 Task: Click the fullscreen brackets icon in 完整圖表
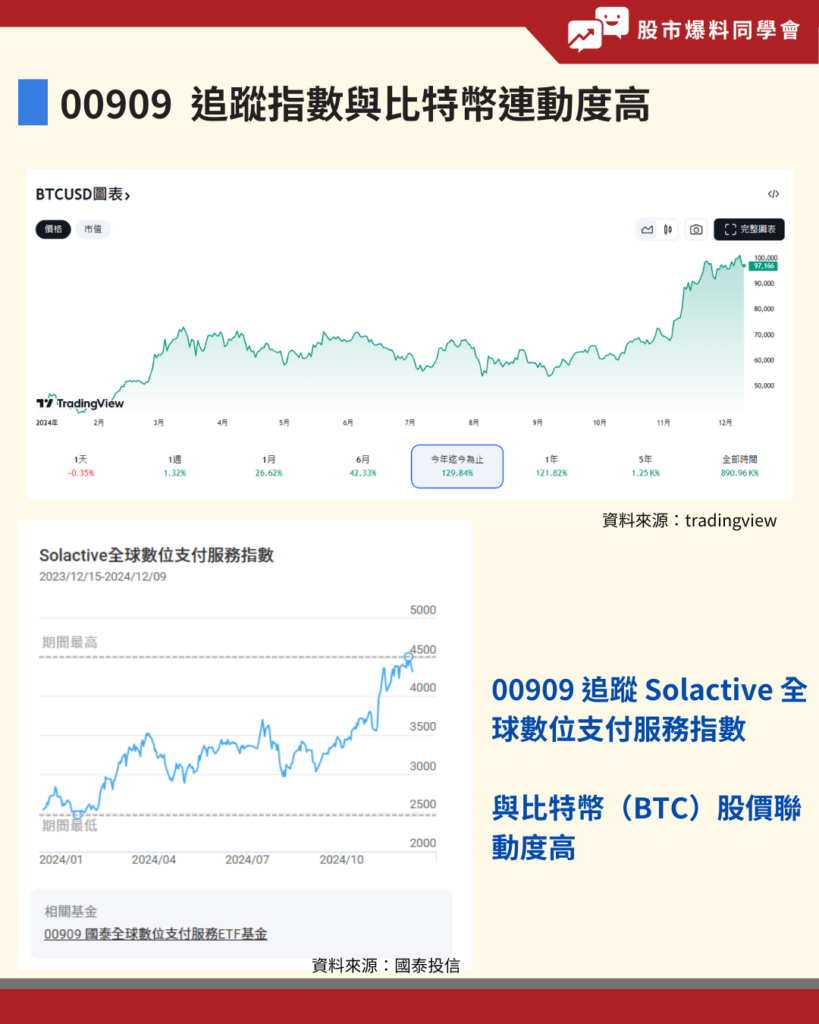pos(730,229)
